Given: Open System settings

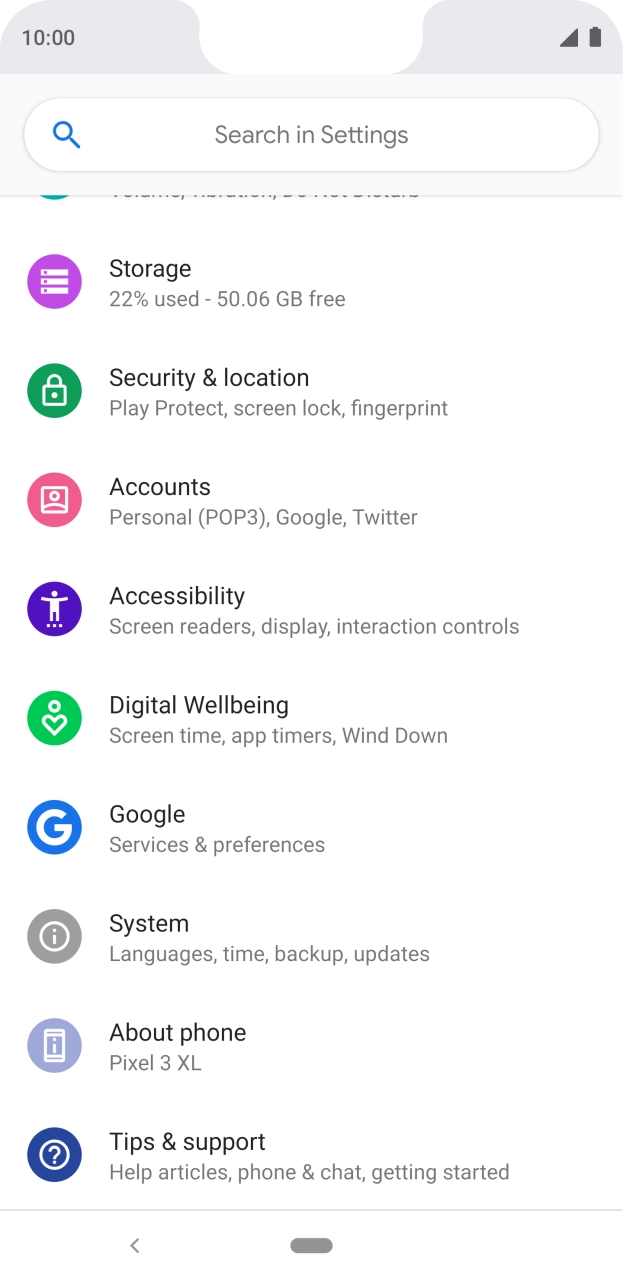Looking at the screenshot, I should click(311, 937).
